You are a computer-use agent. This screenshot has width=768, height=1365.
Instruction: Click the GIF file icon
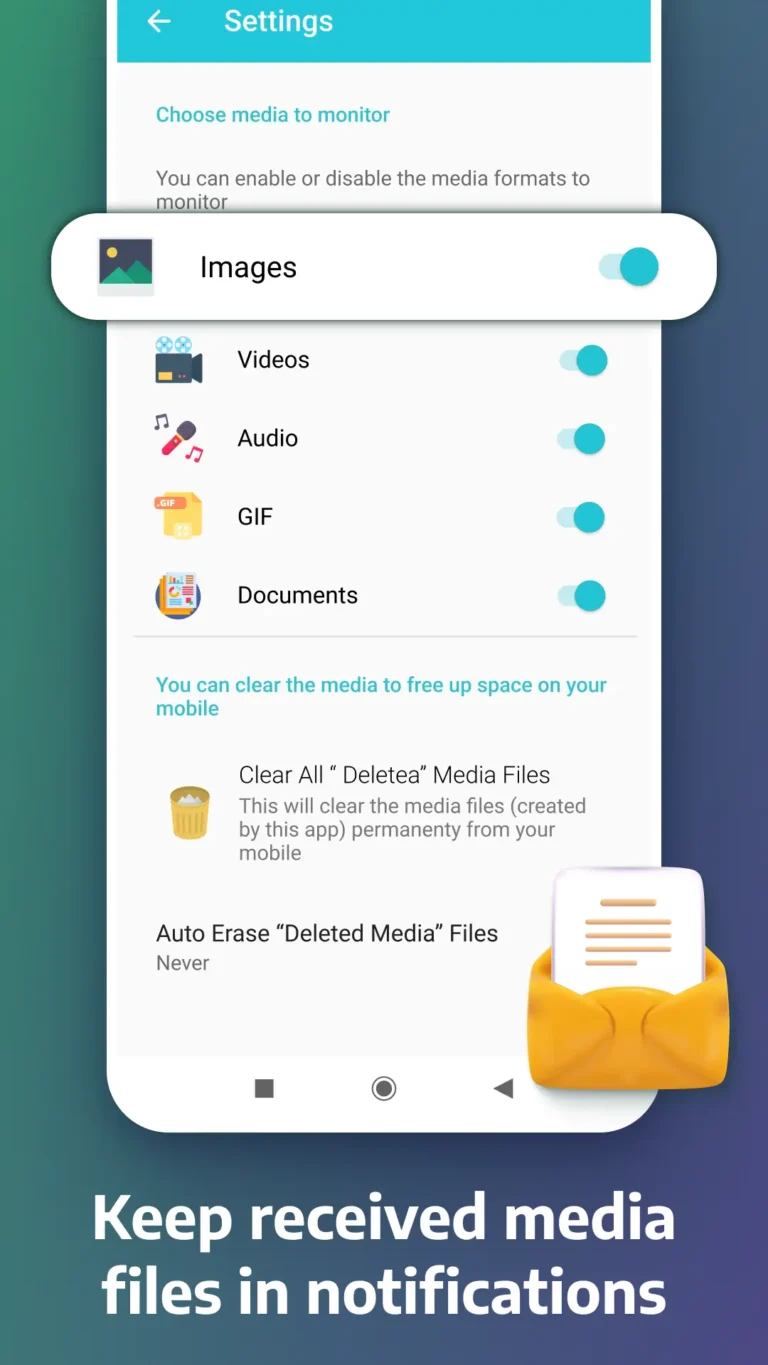[178, 516]
